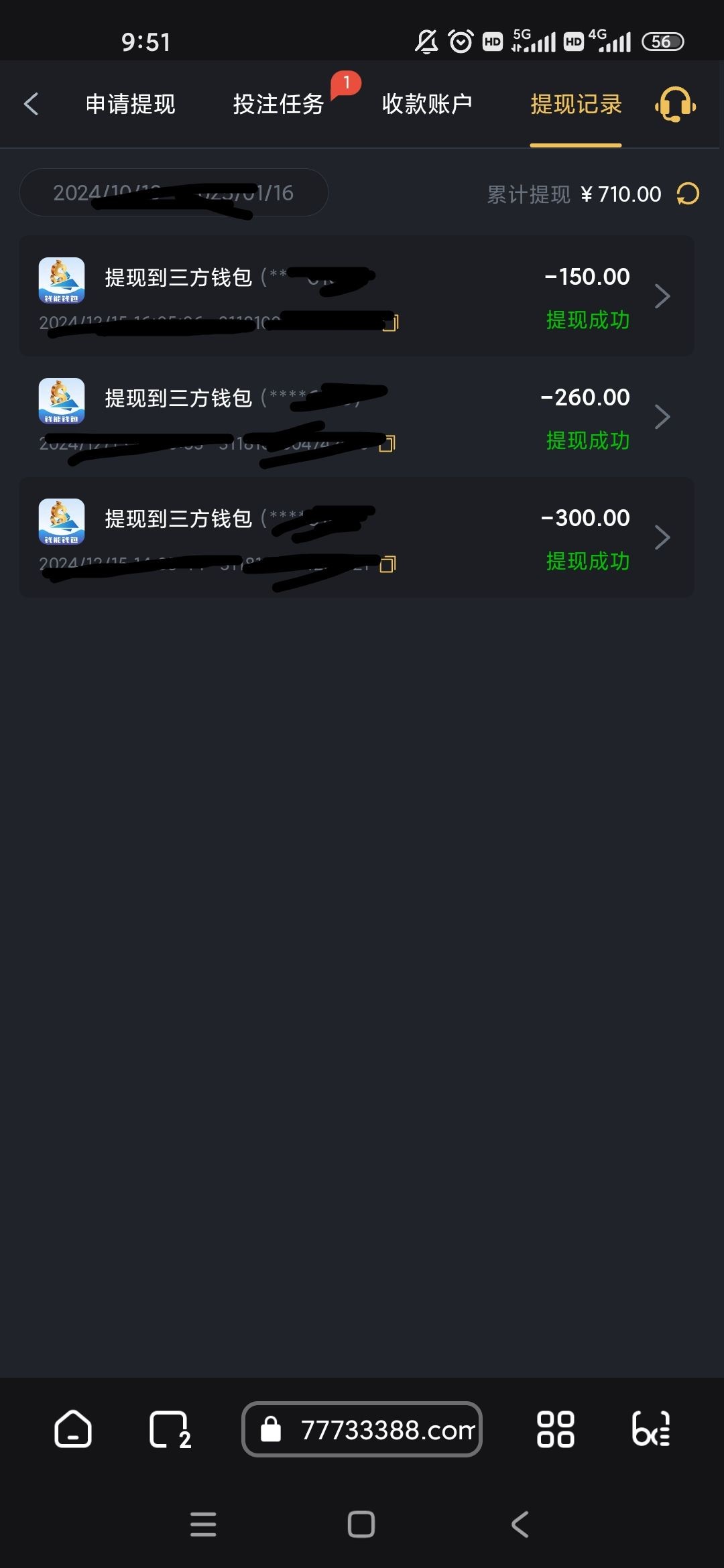Screen dimensions: 724x1568
Task: Switch to the 申请提现 tab
Action: pos(131,104)
